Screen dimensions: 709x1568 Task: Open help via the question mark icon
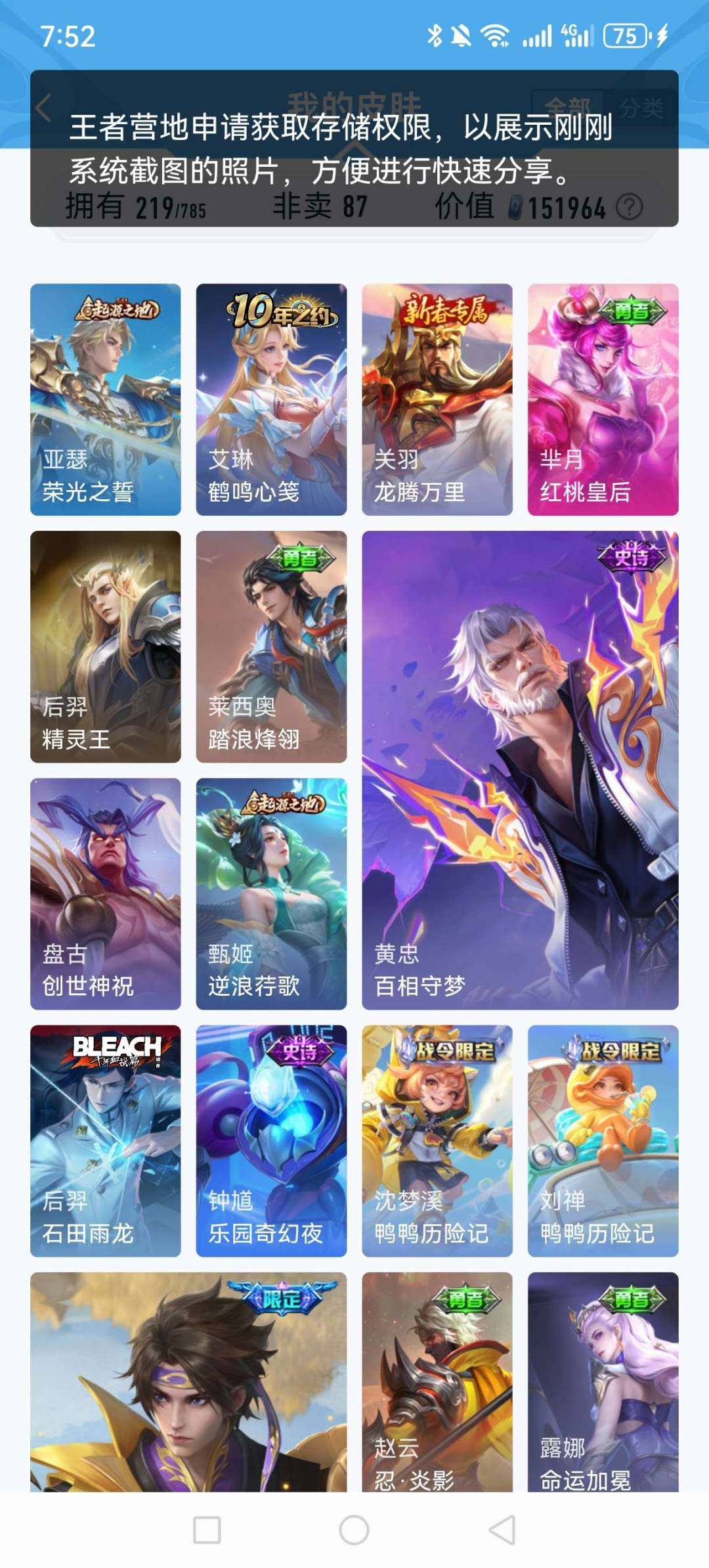click(630, 206)
